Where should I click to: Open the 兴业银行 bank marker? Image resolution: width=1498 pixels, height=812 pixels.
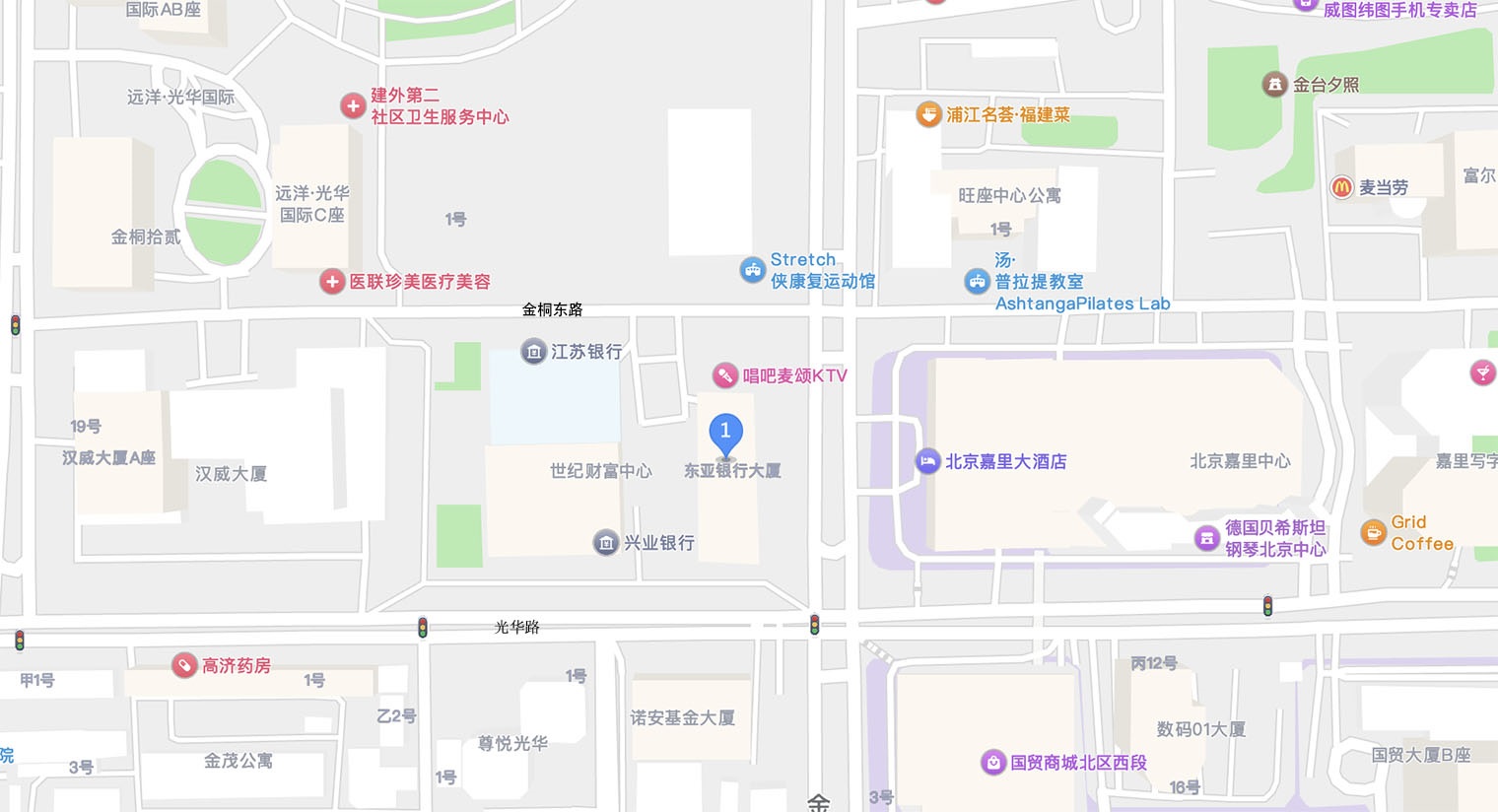point(606,542)
